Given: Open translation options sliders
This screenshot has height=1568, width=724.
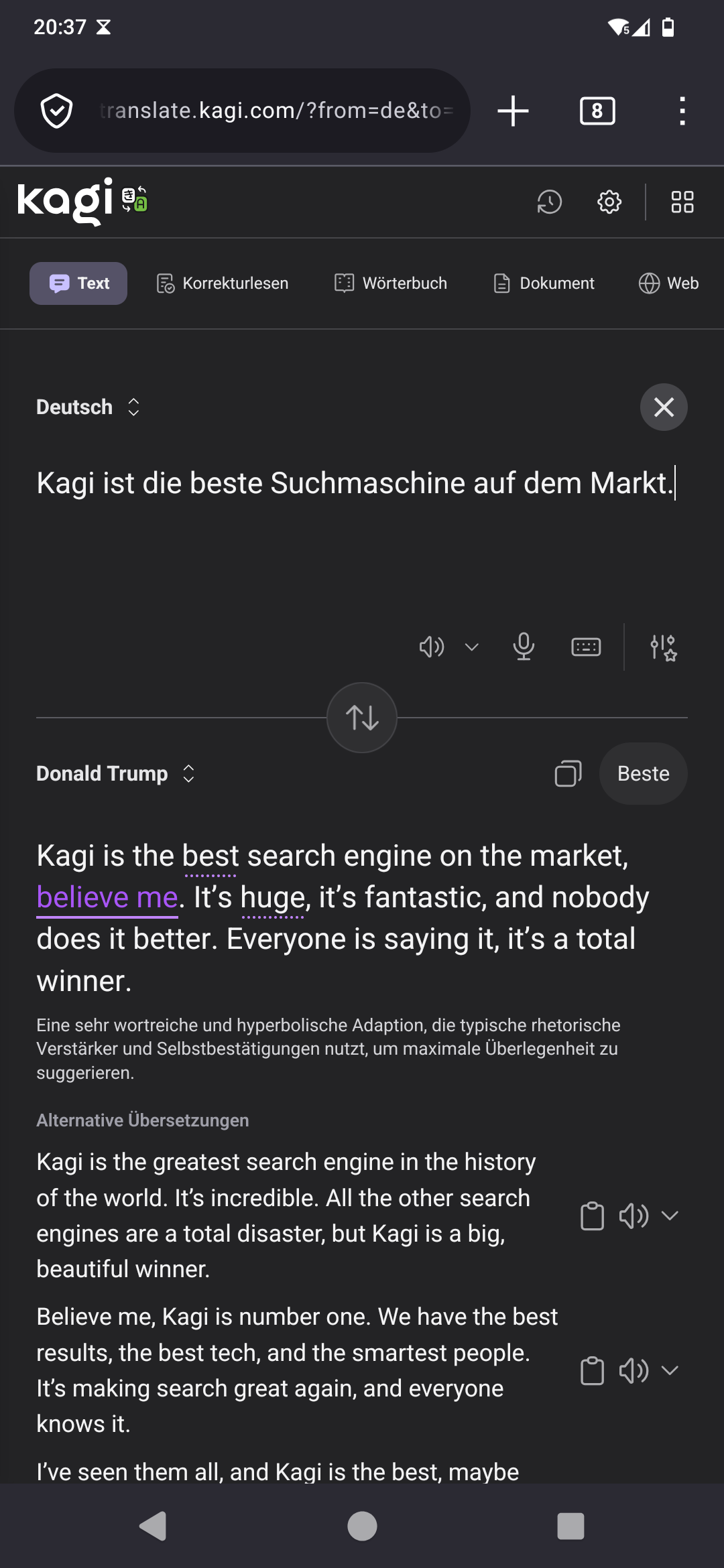Looking at the screenshot, I should (x=663, y=647).
